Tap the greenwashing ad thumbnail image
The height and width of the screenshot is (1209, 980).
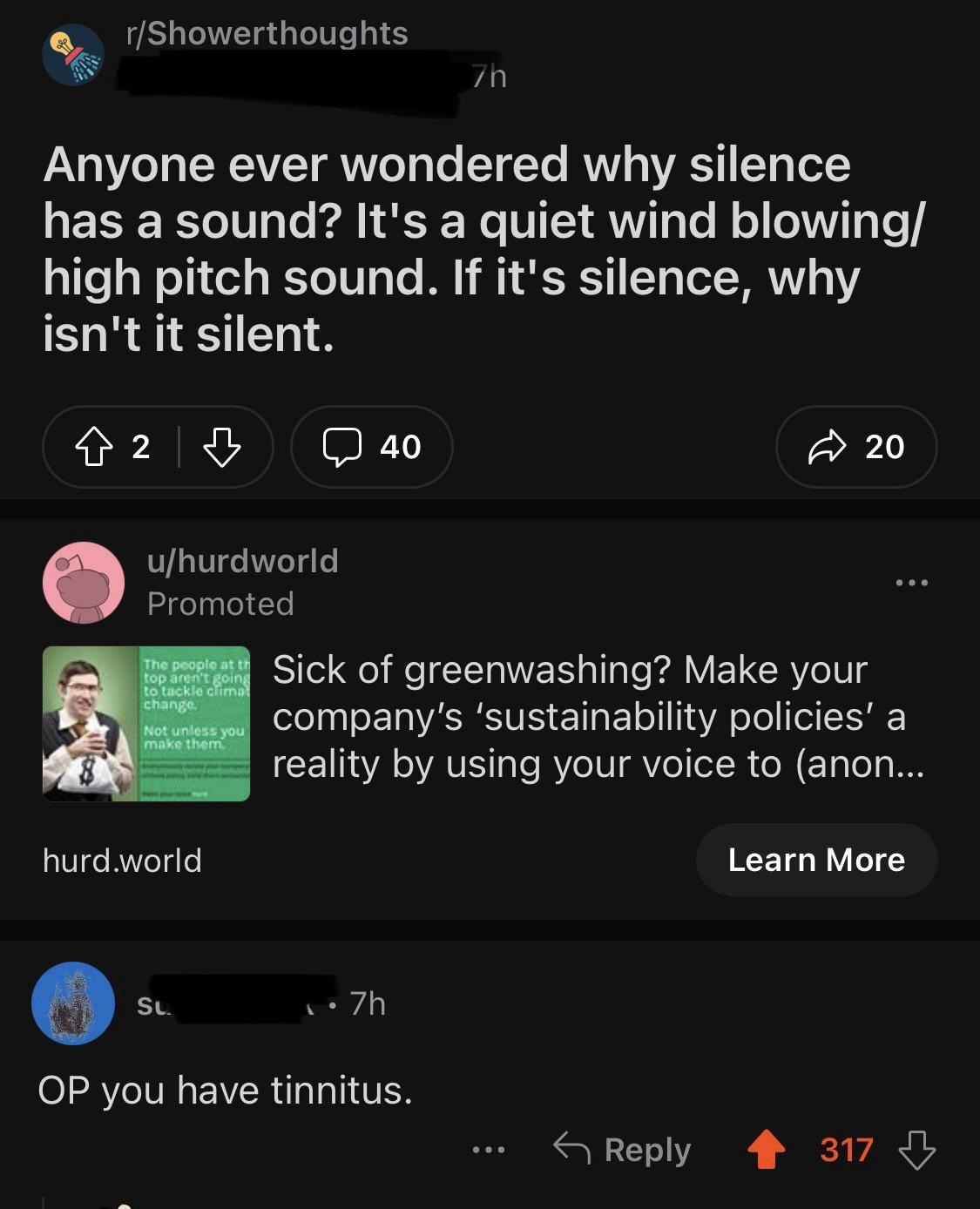coord(146,726)
